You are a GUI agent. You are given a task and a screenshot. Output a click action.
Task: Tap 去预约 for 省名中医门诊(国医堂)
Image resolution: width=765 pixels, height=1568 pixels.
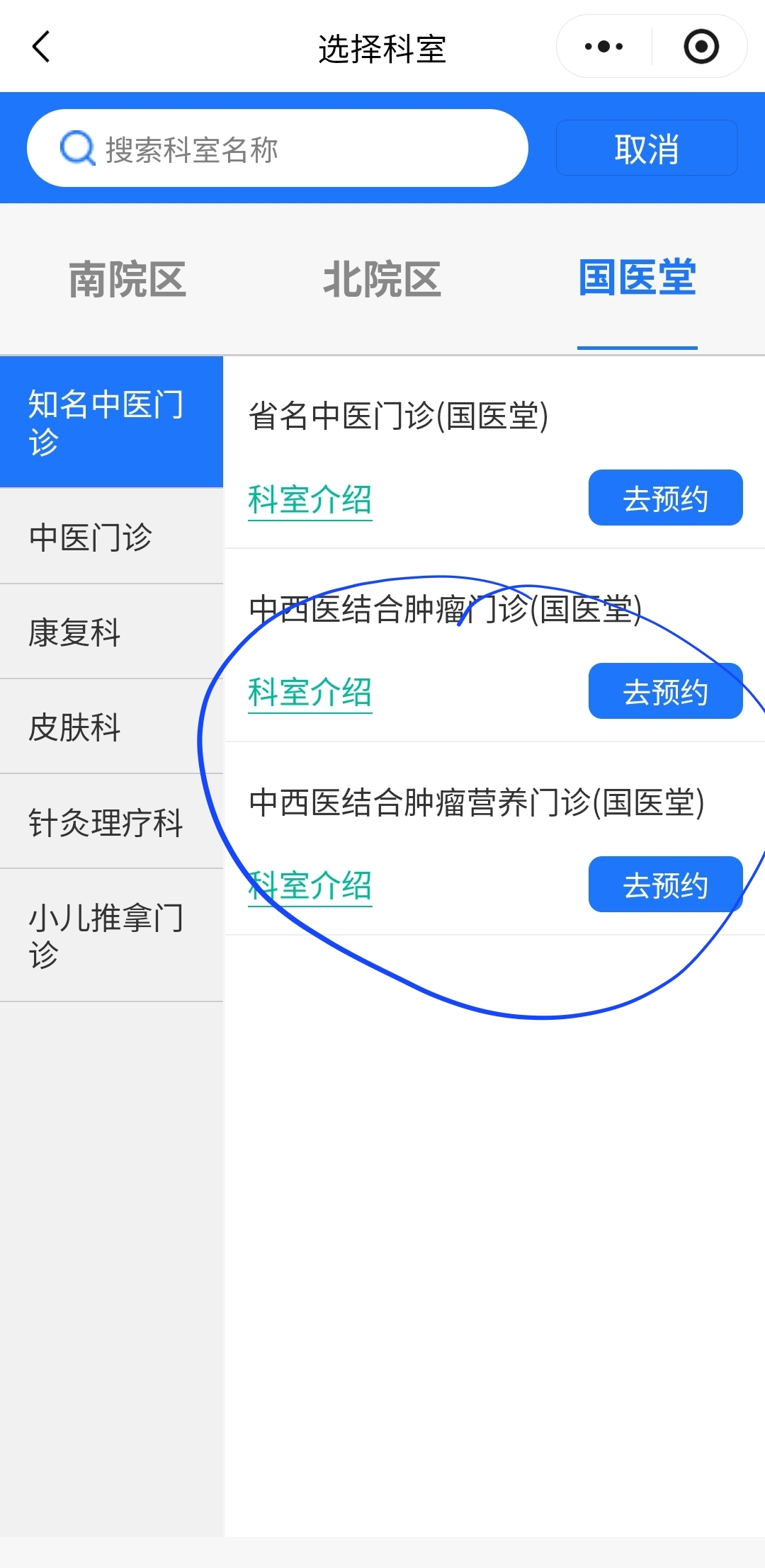pos(665,498)
